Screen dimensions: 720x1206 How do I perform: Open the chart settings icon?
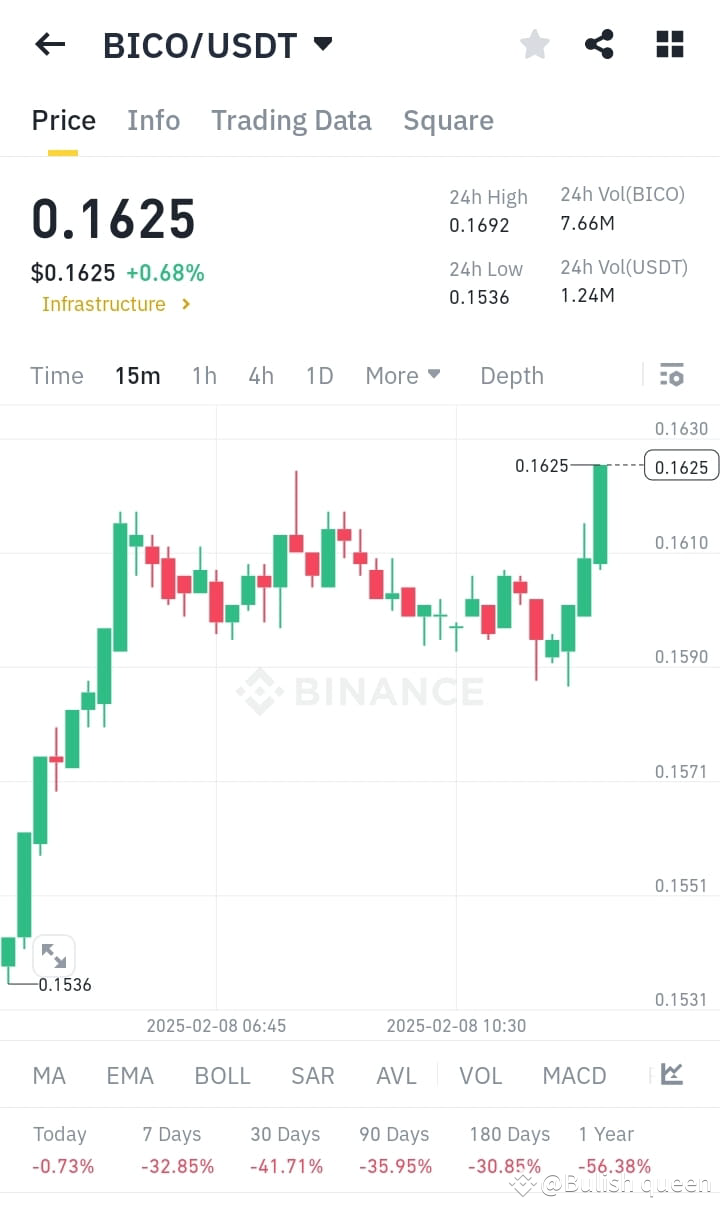(671, 375)
